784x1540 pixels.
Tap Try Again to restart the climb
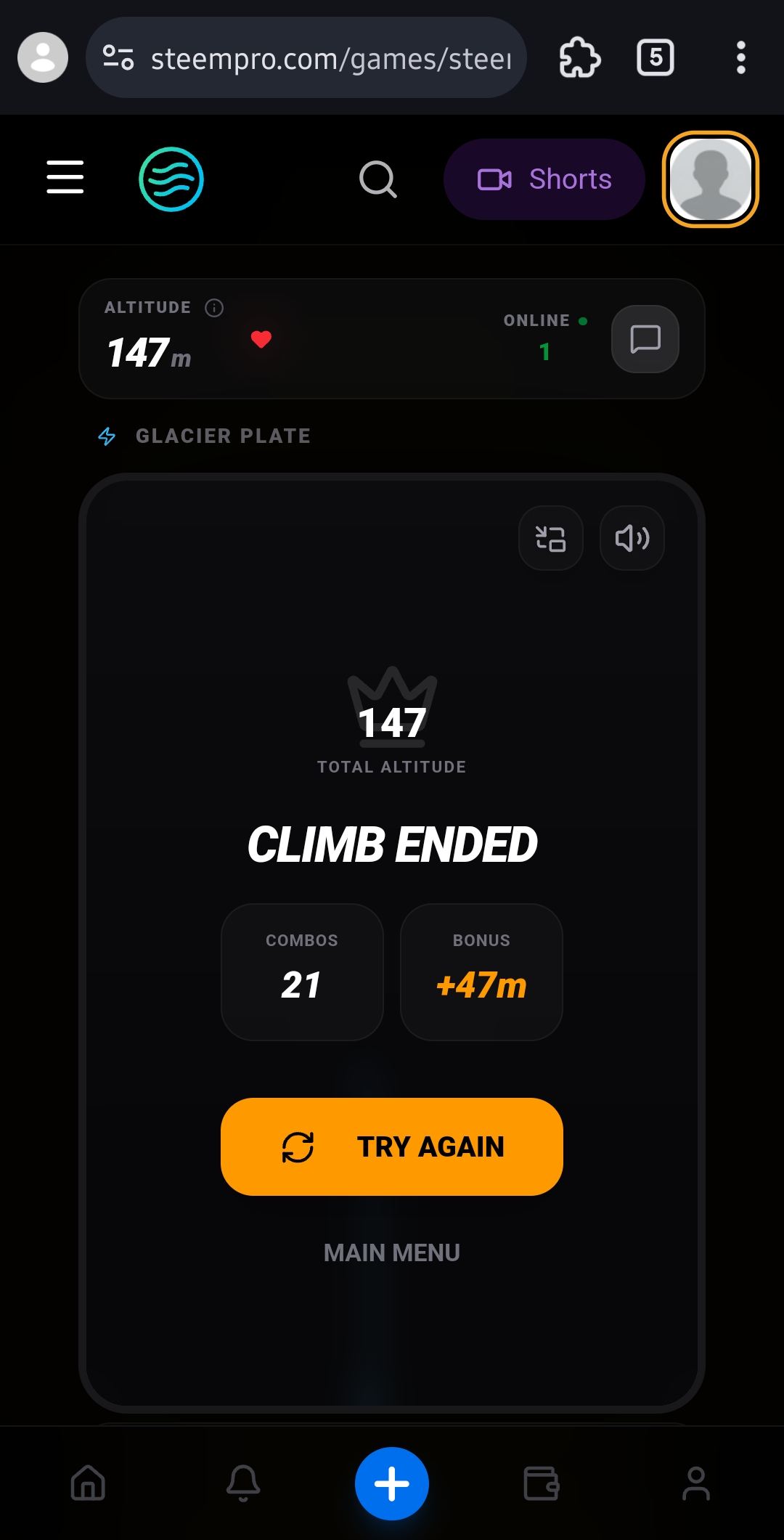click(392, 1146)
